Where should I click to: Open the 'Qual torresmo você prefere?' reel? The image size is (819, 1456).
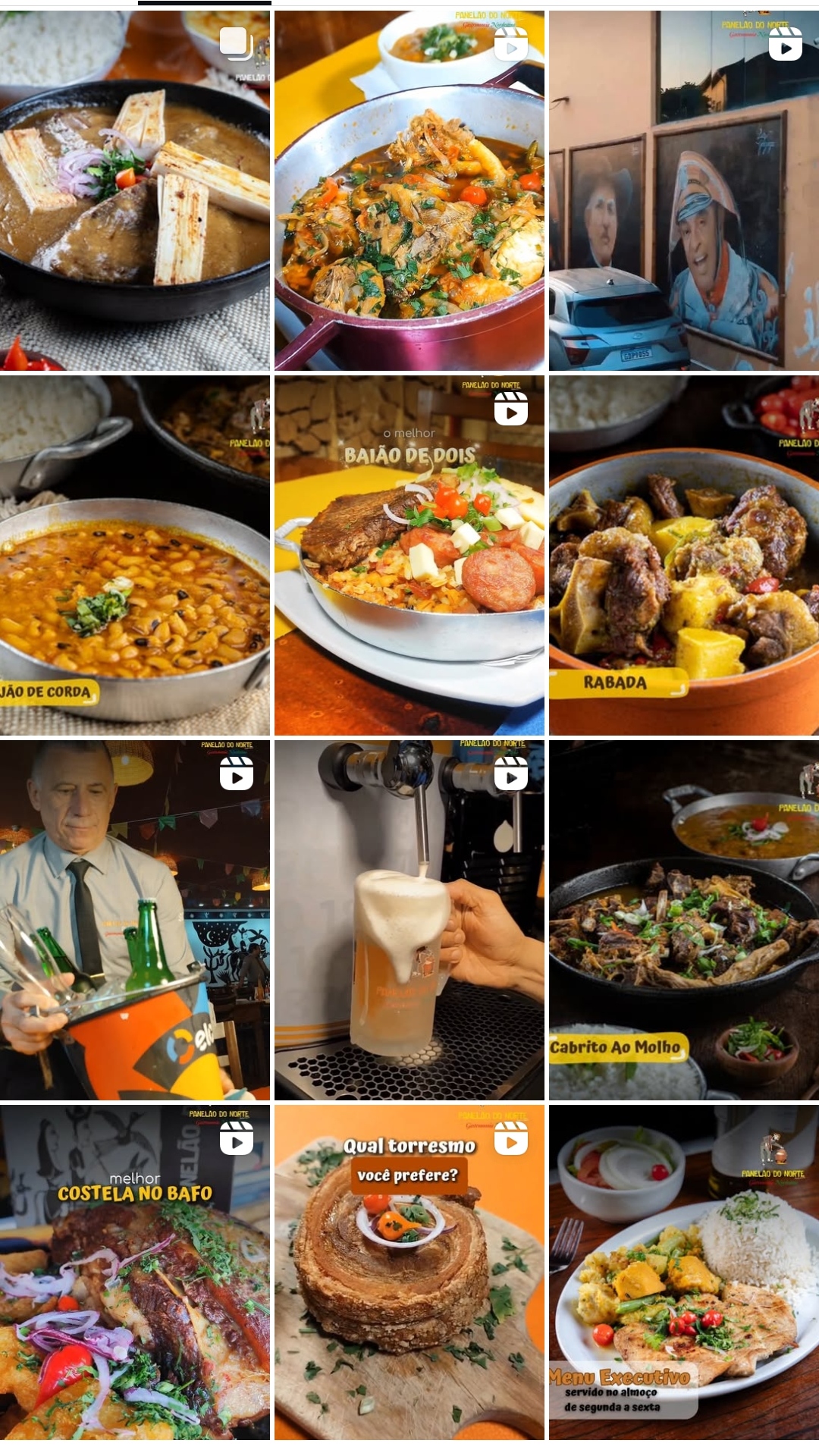tap(409, 1272)
